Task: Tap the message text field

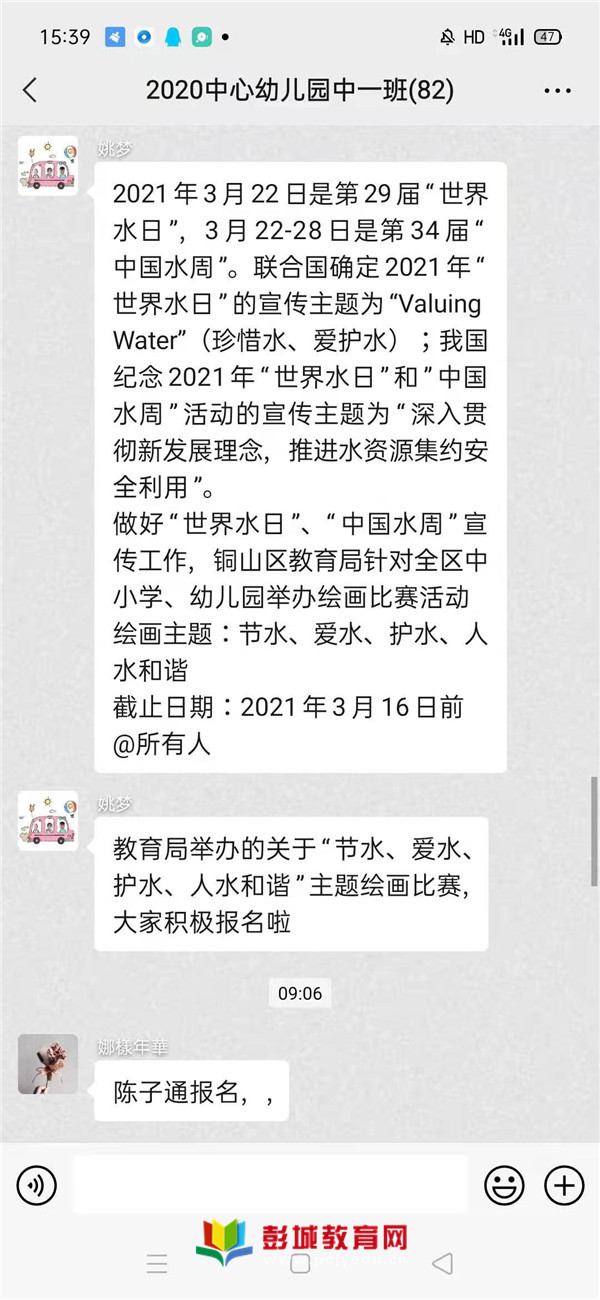Action: click(270, 1185)
